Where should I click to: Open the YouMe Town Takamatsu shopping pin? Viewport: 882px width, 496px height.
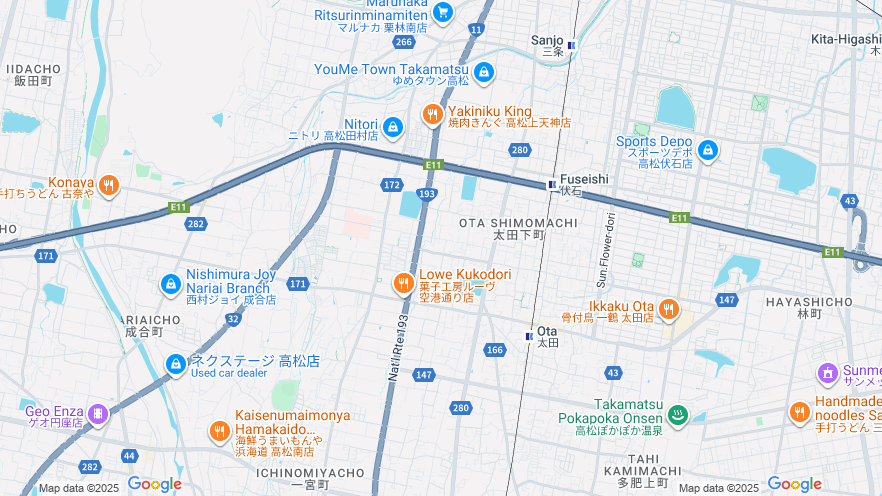[484, 72]
